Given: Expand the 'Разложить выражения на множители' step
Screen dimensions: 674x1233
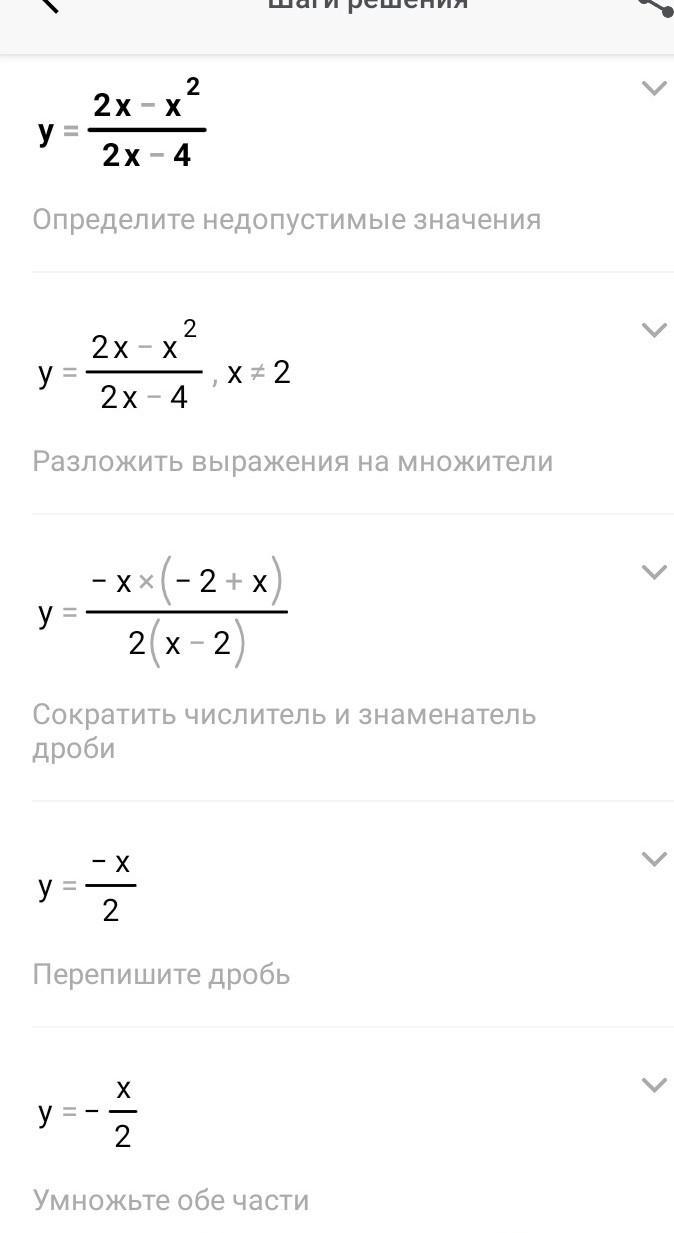Looking at the screenshot, I should click(653, 330).
